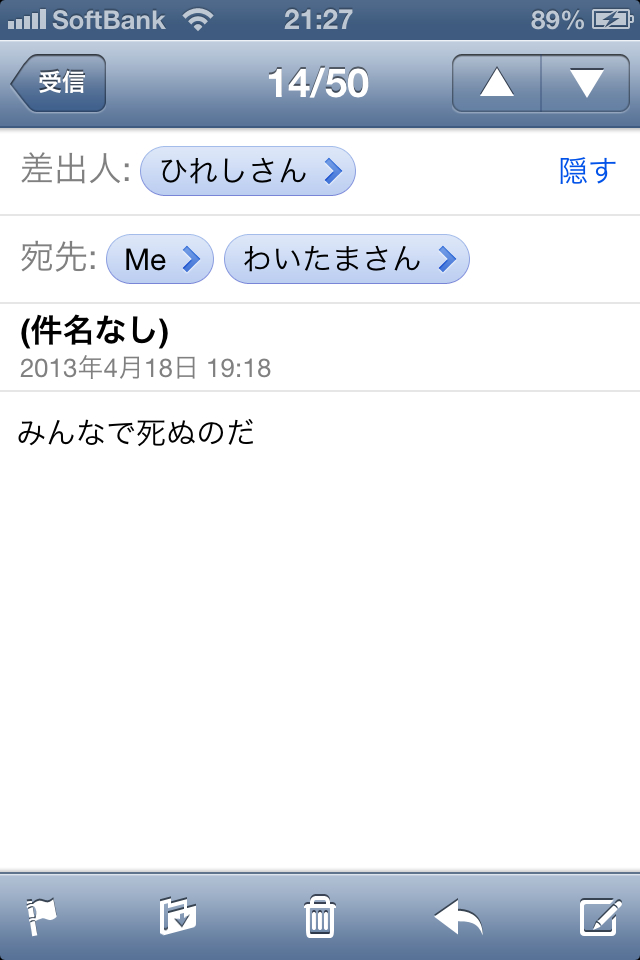Screen dimensions: 640x960
Task: Tap 隠す to hide recipient details
Action: [587, 172]
